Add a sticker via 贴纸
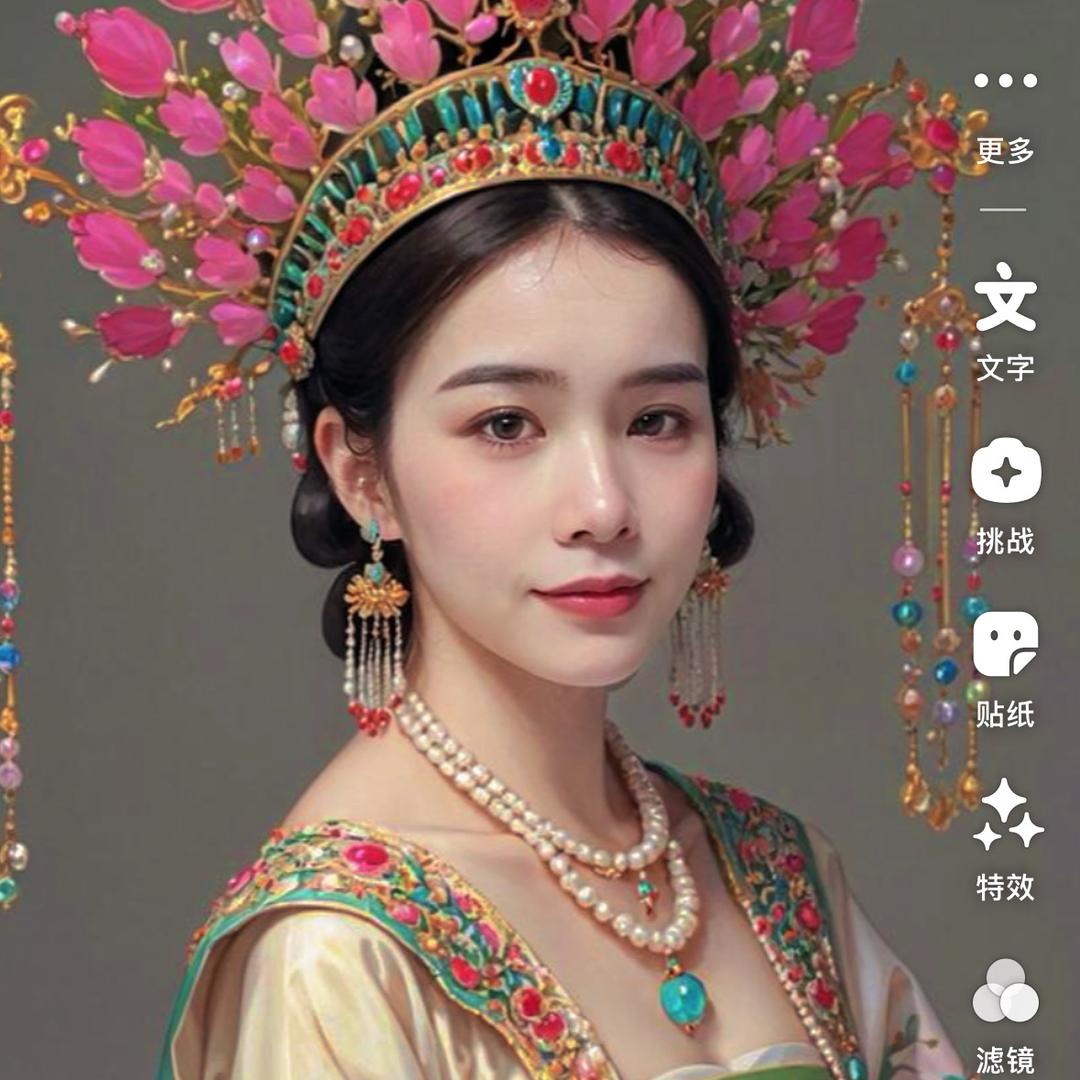Viewport: 1080px width, 1080px height. pyautogui.click(x=1006, y=645)
